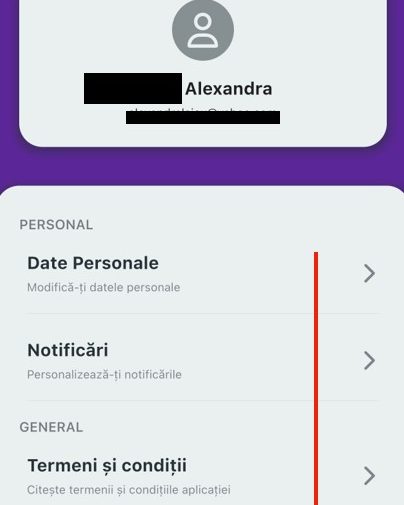Open Date Personale settings
This screenshot has height=505, width=404.
point(202,274)
